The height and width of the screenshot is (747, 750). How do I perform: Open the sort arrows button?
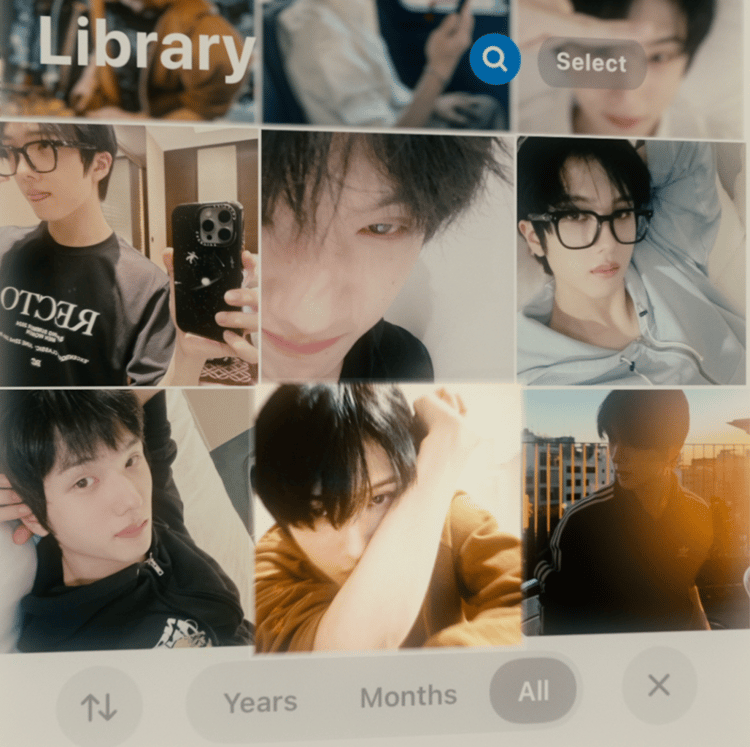(98, 707)
